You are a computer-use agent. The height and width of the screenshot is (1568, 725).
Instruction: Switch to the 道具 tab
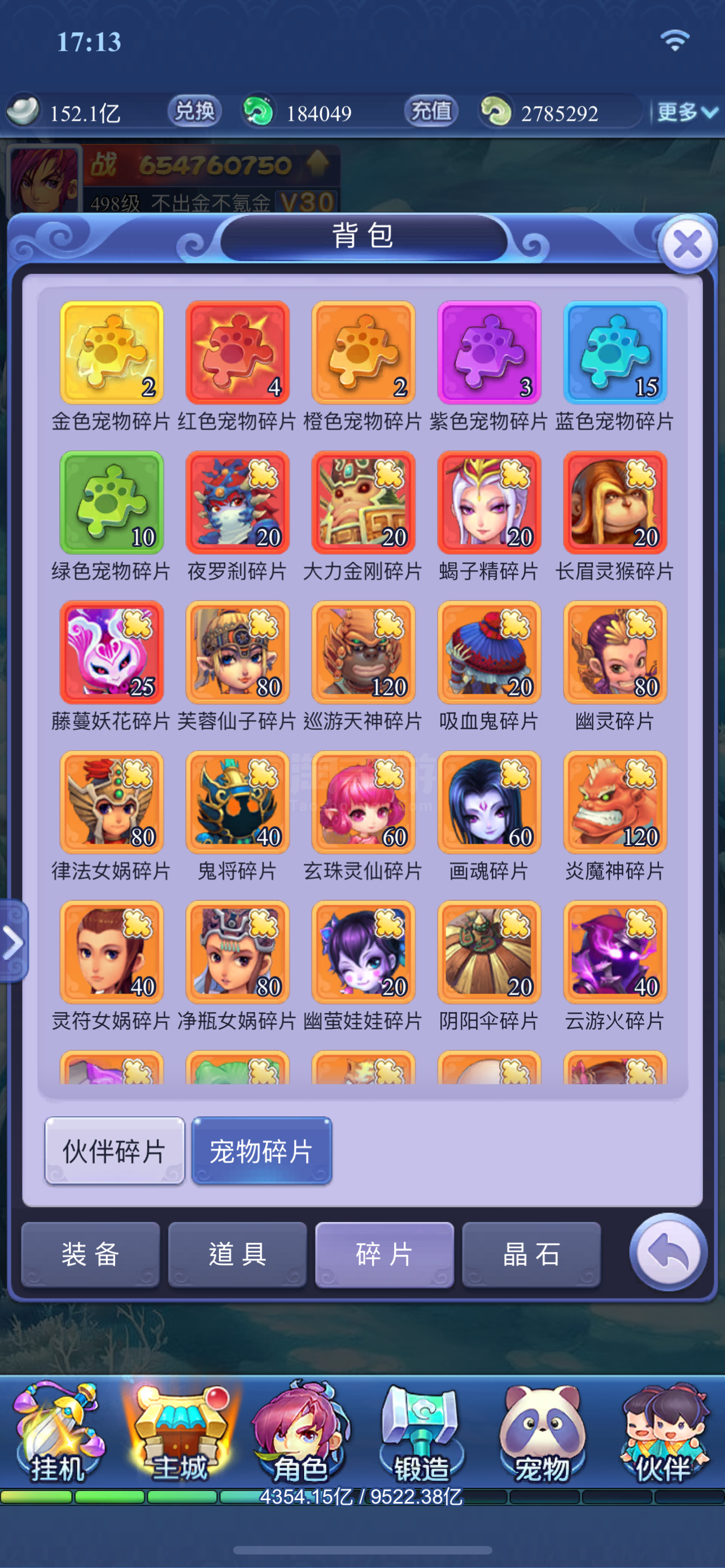[x=237, y=1254]
